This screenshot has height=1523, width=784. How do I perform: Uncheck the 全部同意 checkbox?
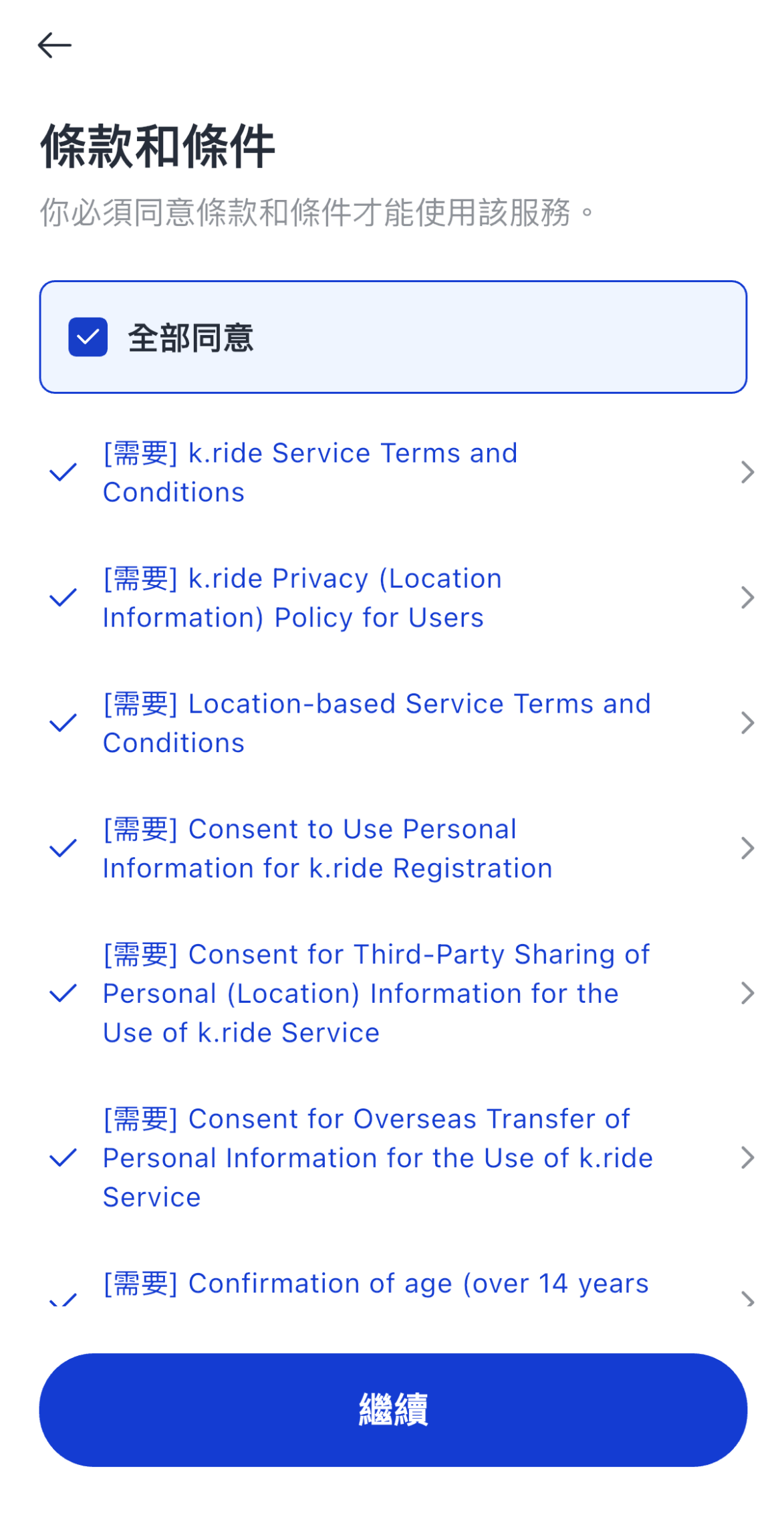pos(88,337)
